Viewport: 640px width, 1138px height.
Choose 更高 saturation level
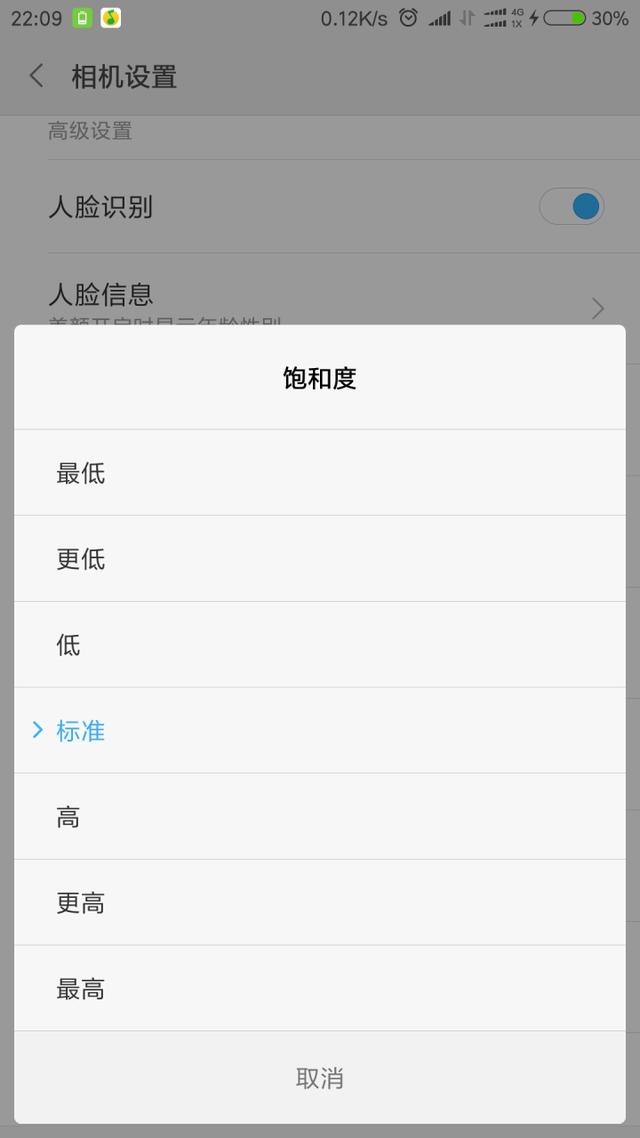tap(319, 902)
